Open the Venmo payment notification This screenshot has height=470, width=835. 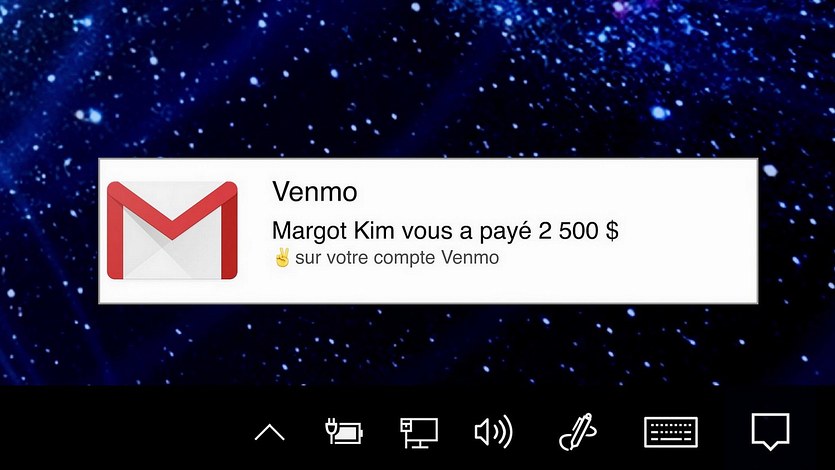(x=427, y=231)
